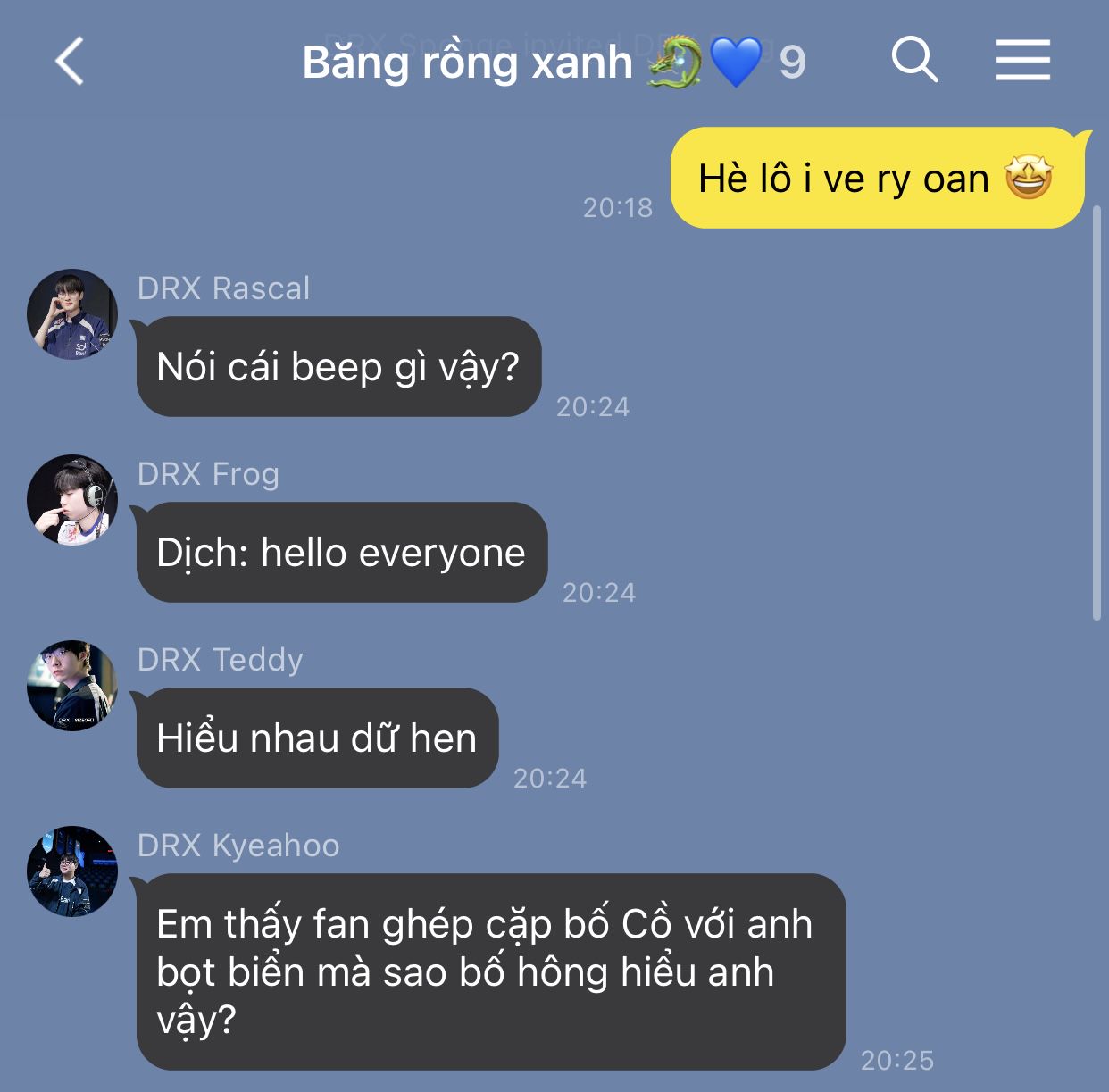Screen dimensions: 1109x1092
Task: Go back to the chat list
Action: tap(70, 61)
